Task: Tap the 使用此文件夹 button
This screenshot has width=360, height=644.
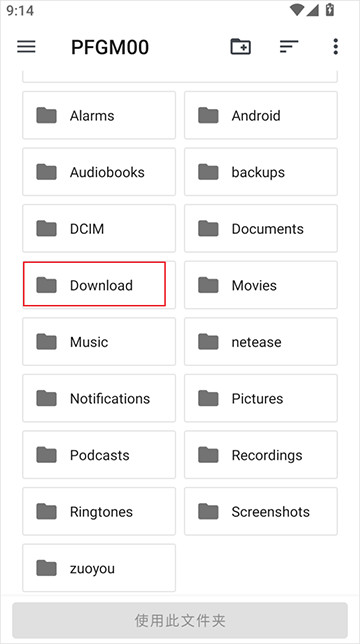Action: point(180,620)
